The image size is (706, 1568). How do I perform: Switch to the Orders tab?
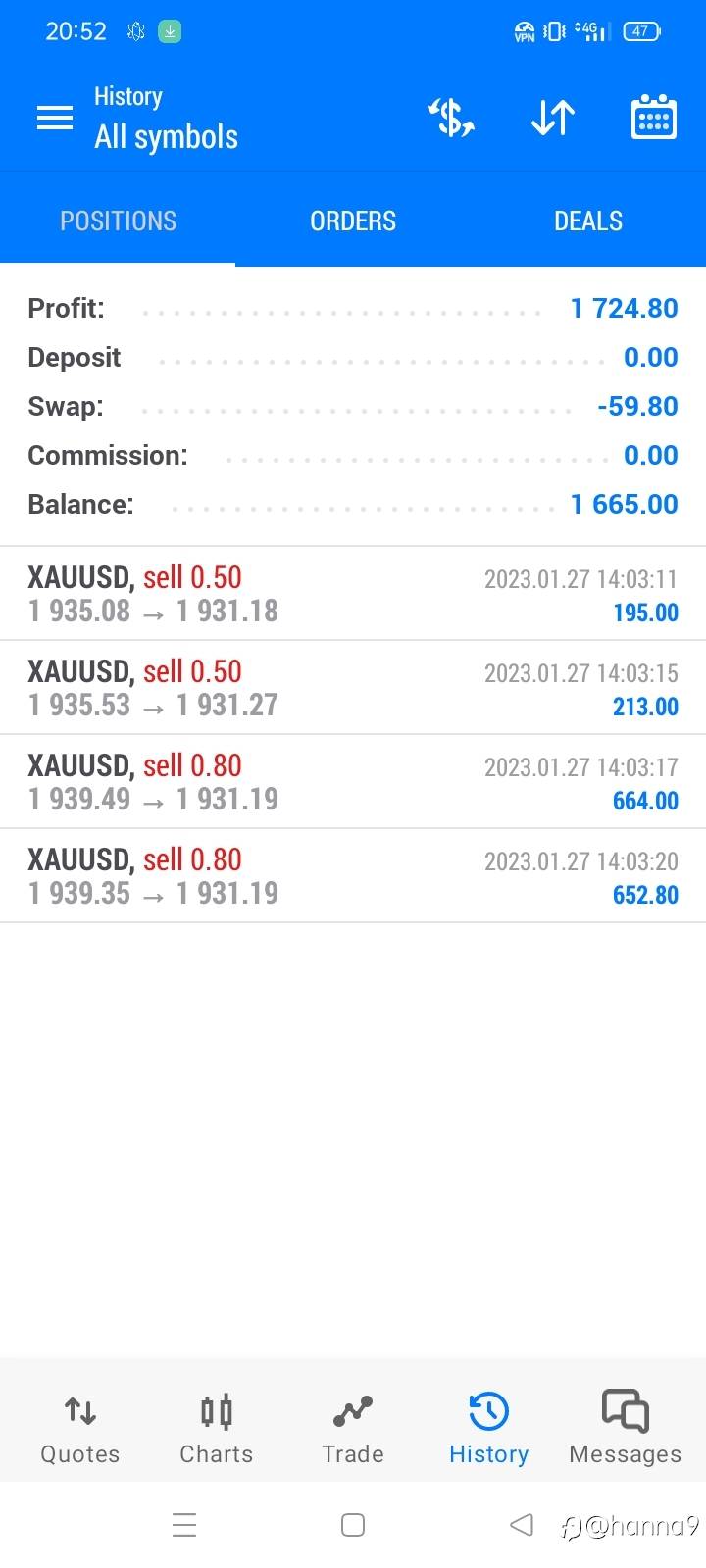353,220
